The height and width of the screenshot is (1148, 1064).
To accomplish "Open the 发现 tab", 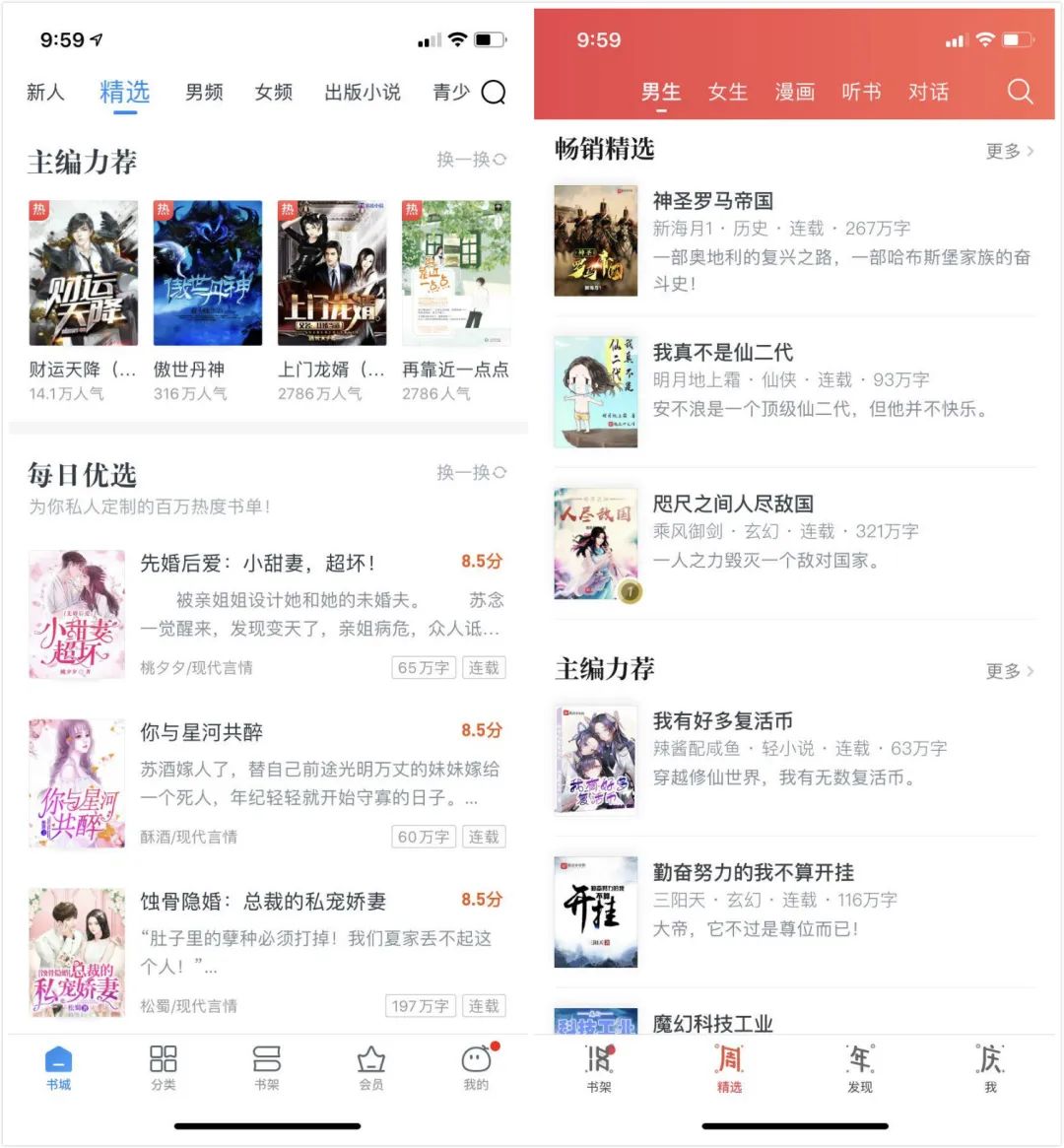I will click(860, 1068).
